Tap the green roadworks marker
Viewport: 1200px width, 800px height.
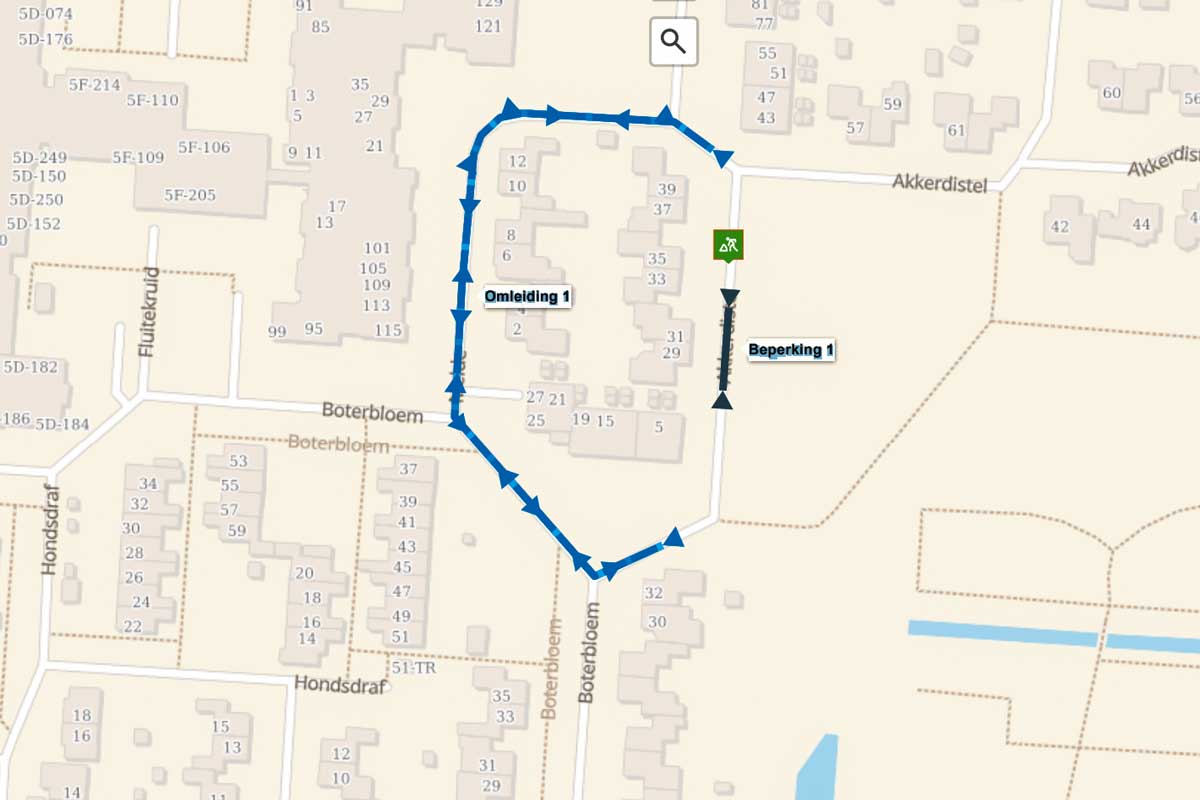pyautogui.click(x=728, y=244)
